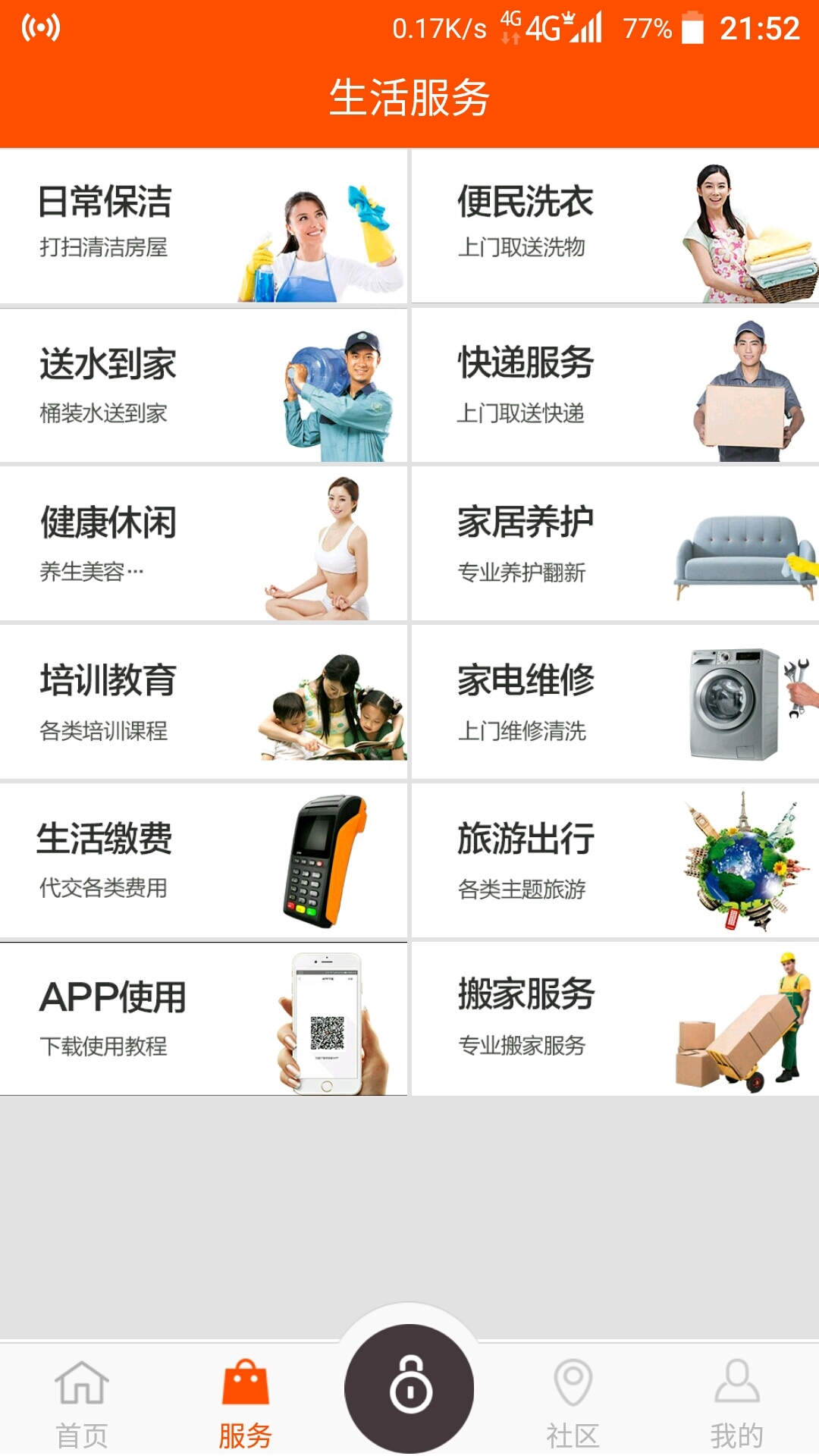
Task: Choose the 快递服务 express delivery card
Action: [614, 386]
